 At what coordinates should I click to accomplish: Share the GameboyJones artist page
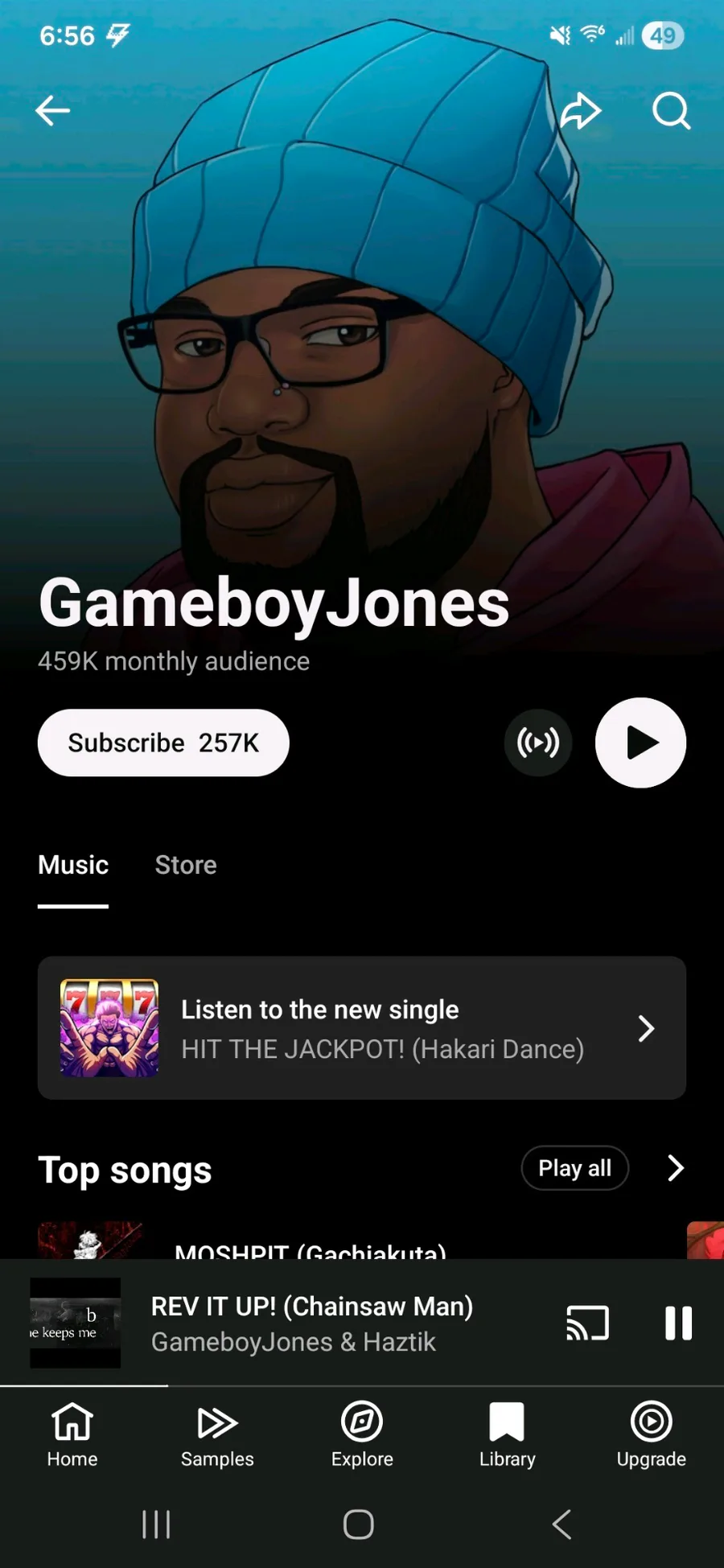(x=580, y=111)
